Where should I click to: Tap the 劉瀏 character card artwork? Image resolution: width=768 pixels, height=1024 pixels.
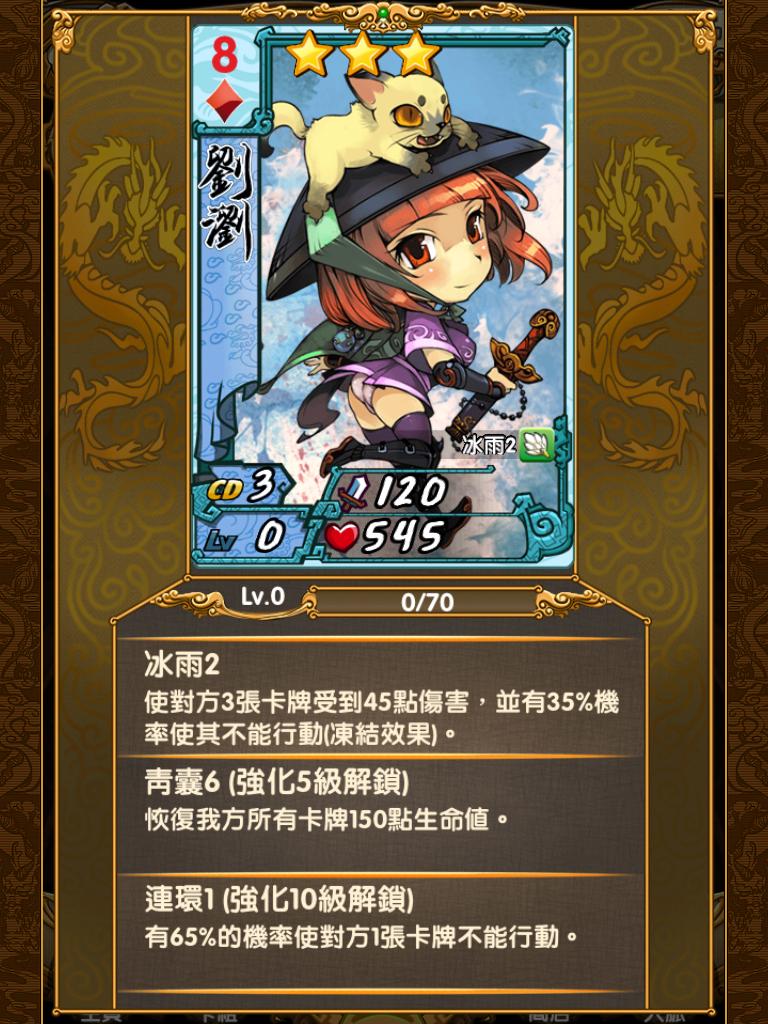400,280
